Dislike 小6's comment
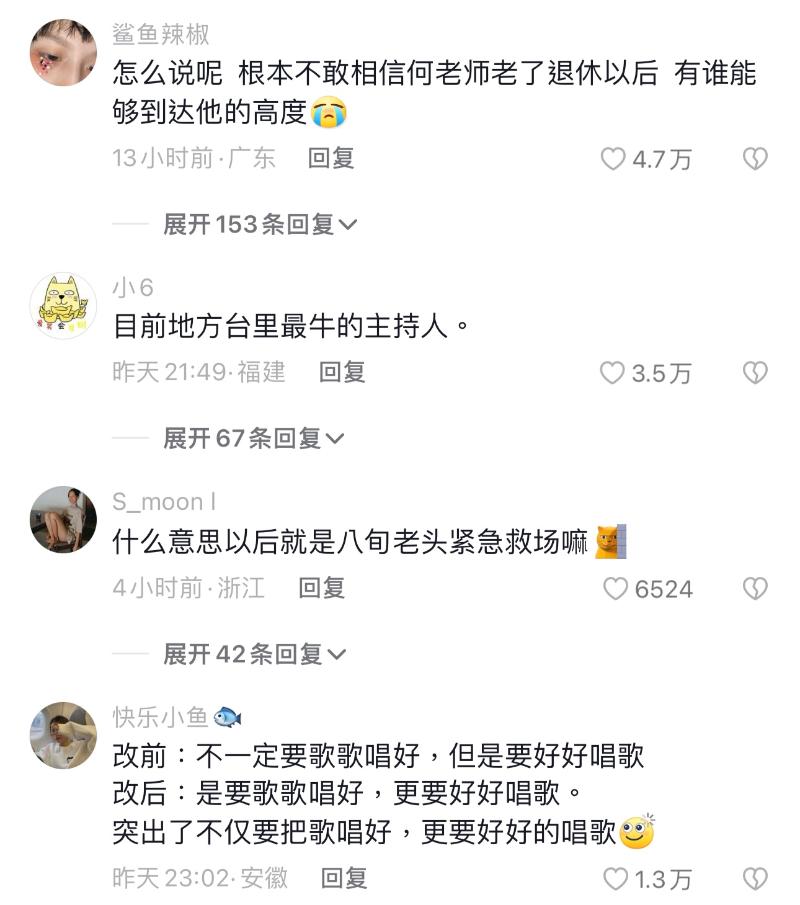The image size is (800, 905). 754,373
